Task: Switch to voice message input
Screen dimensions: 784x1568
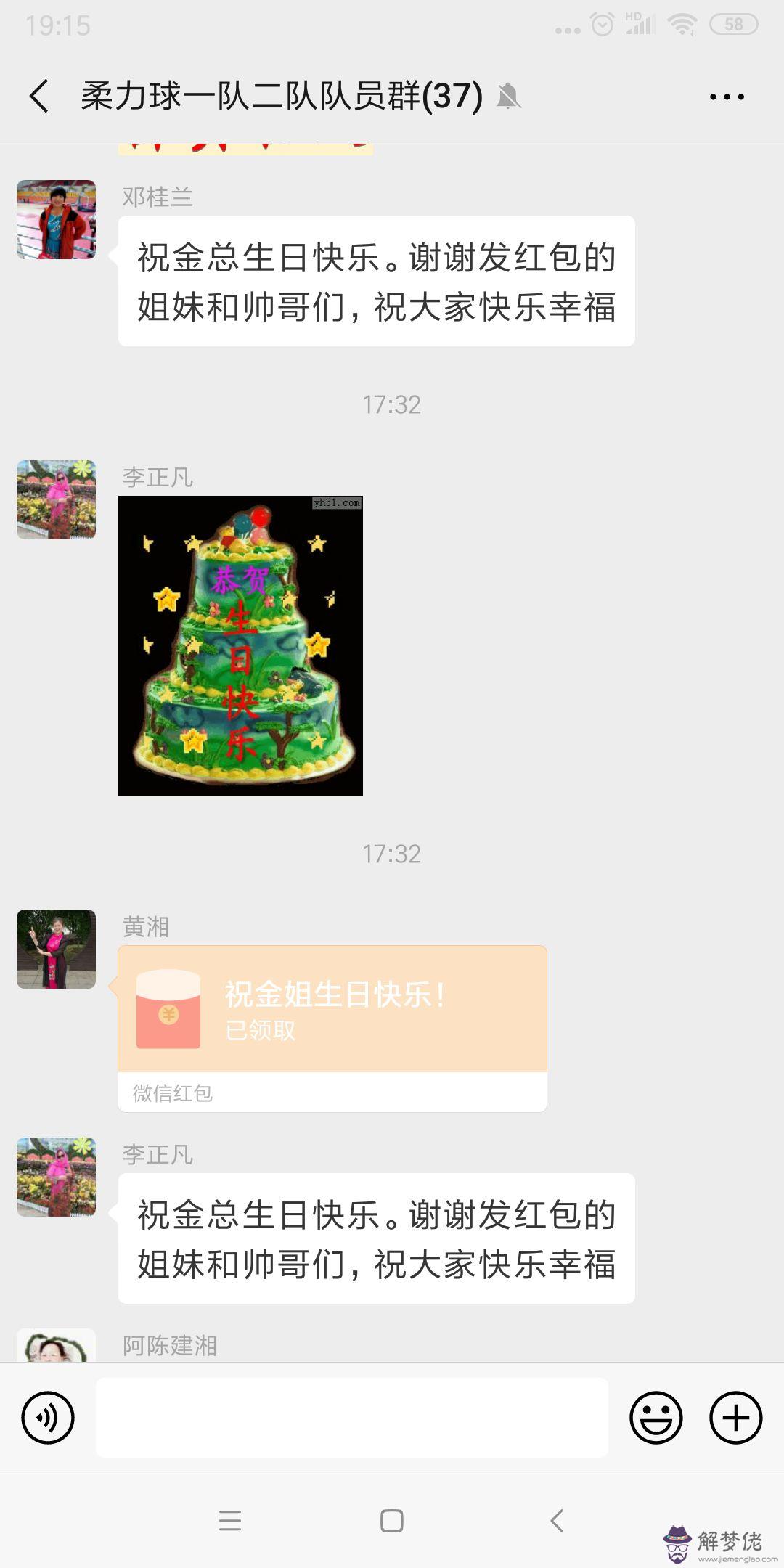Action: 48,1417
